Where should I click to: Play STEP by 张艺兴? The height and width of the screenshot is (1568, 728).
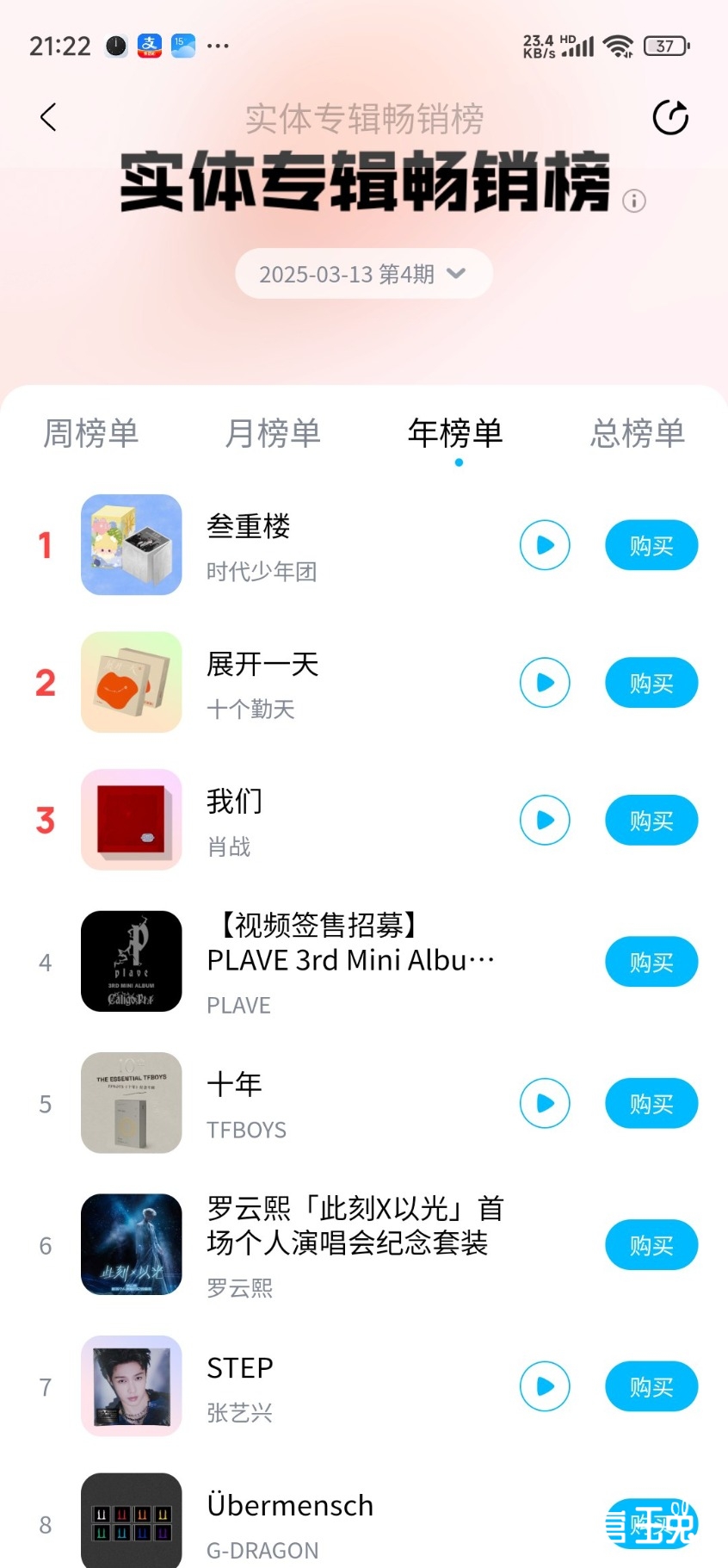(545, 1386)
